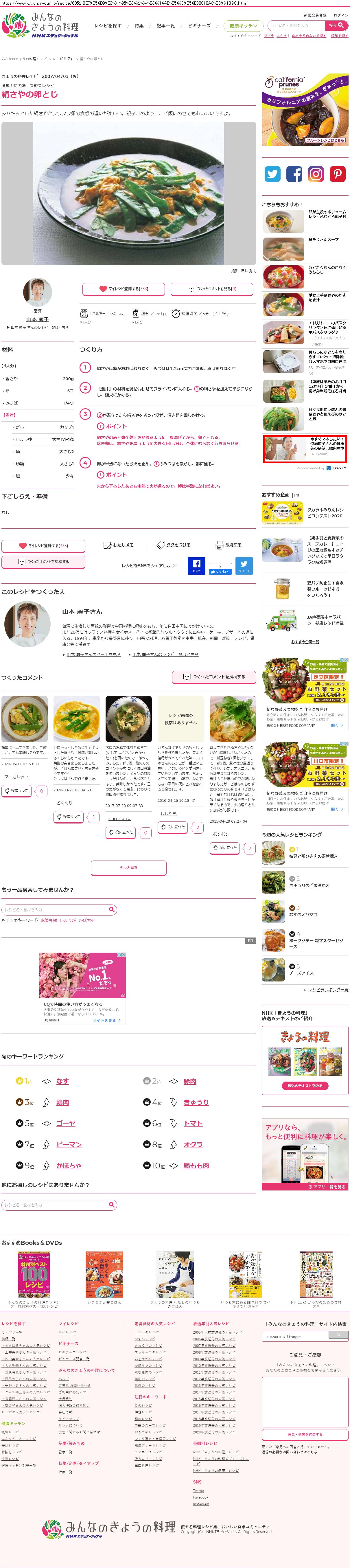Screen dimensions: 350x1568
Task: Open keyword ranking link なす
Action: pyautogui.click(x=62, y=1081)
